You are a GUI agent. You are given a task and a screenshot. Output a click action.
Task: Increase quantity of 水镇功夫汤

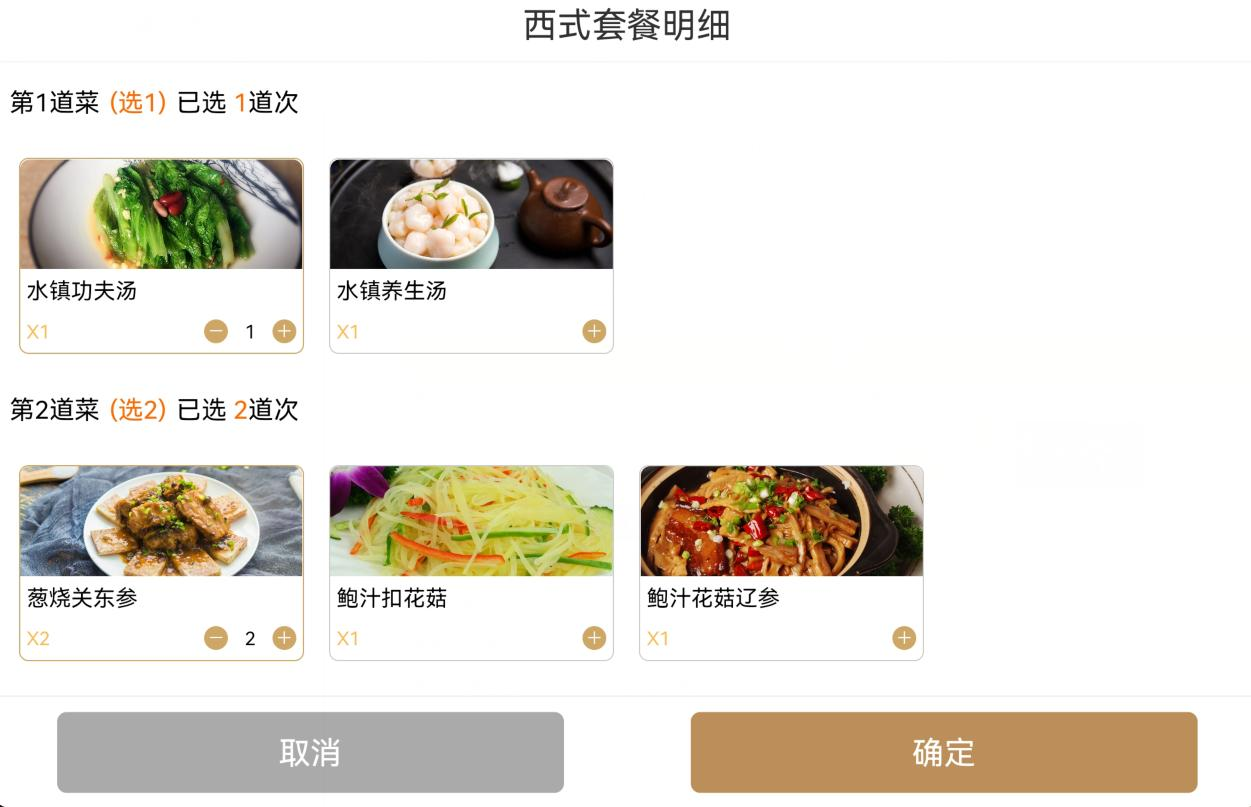tap(284, 331)
